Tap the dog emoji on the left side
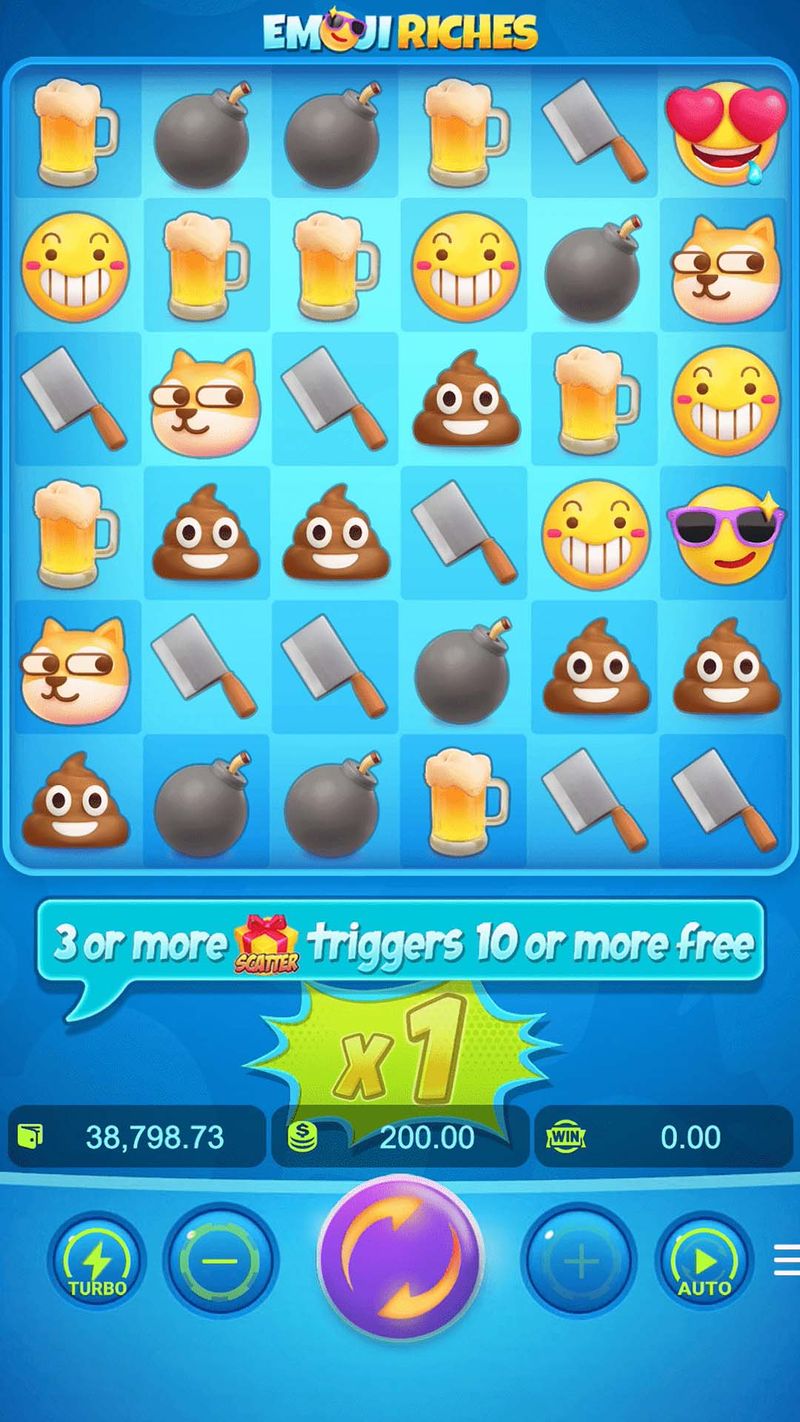 tap(75, 670)
